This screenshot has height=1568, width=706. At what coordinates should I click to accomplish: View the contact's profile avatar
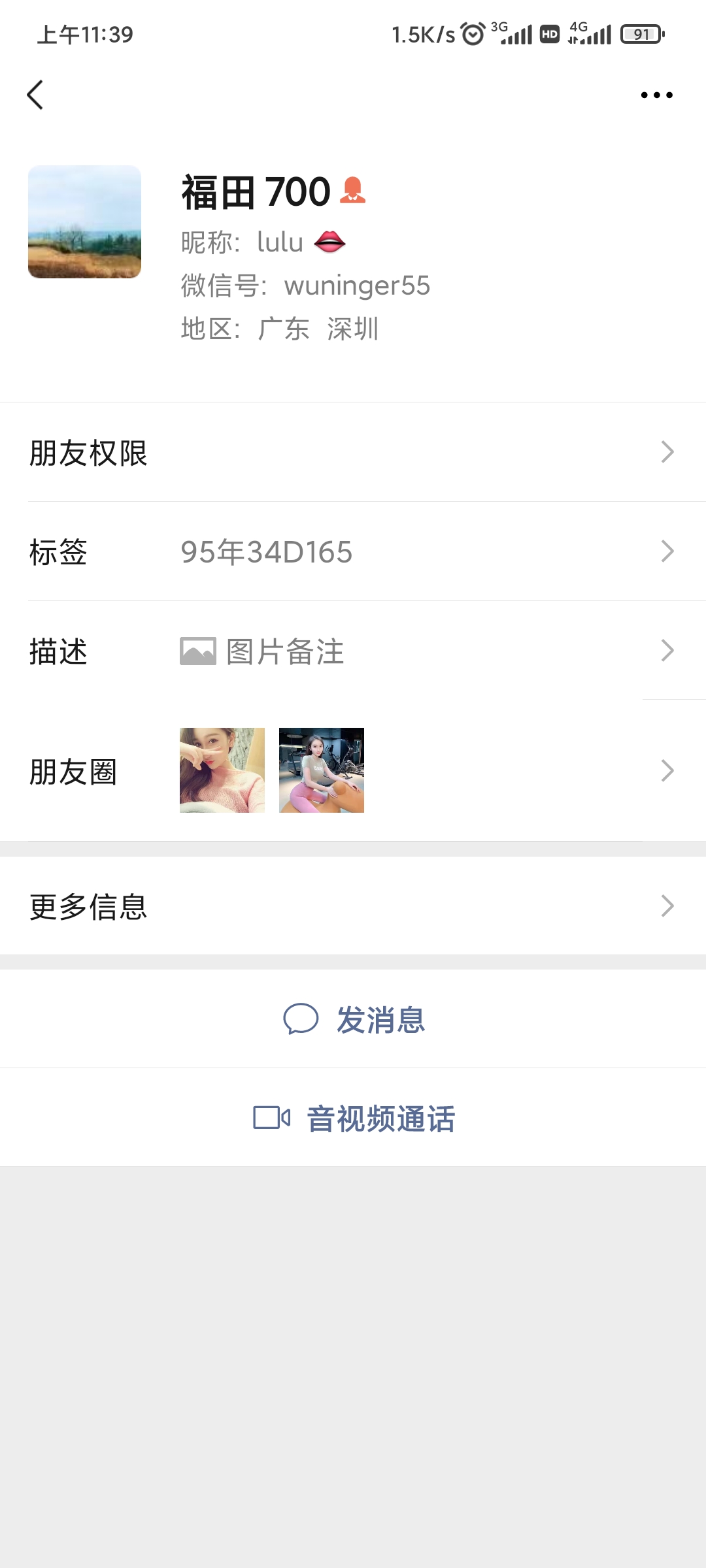[x=84, y=221]
